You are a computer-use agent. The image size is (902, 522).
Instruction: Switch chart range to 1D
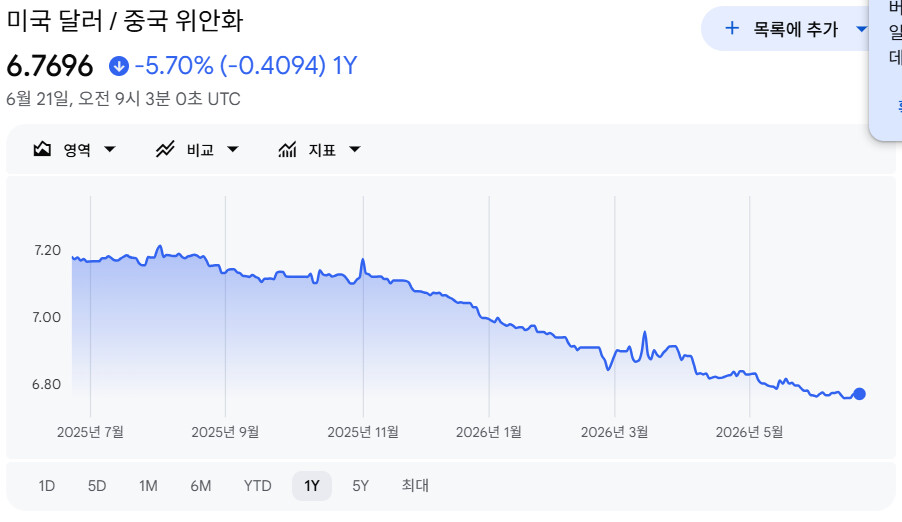click(47, 486)
